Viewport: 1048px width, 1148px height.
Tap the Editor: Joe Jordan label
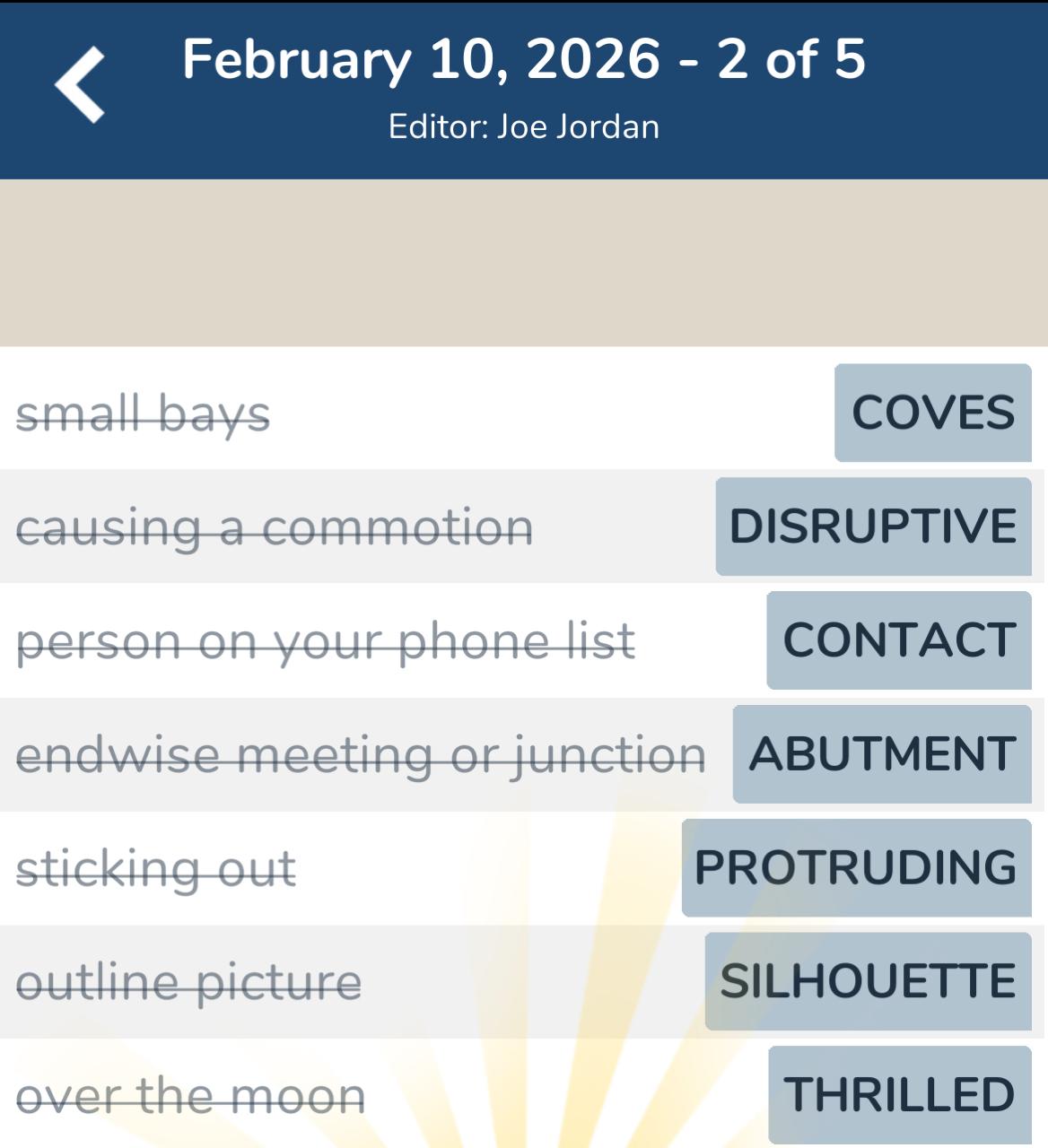point(523,126)
